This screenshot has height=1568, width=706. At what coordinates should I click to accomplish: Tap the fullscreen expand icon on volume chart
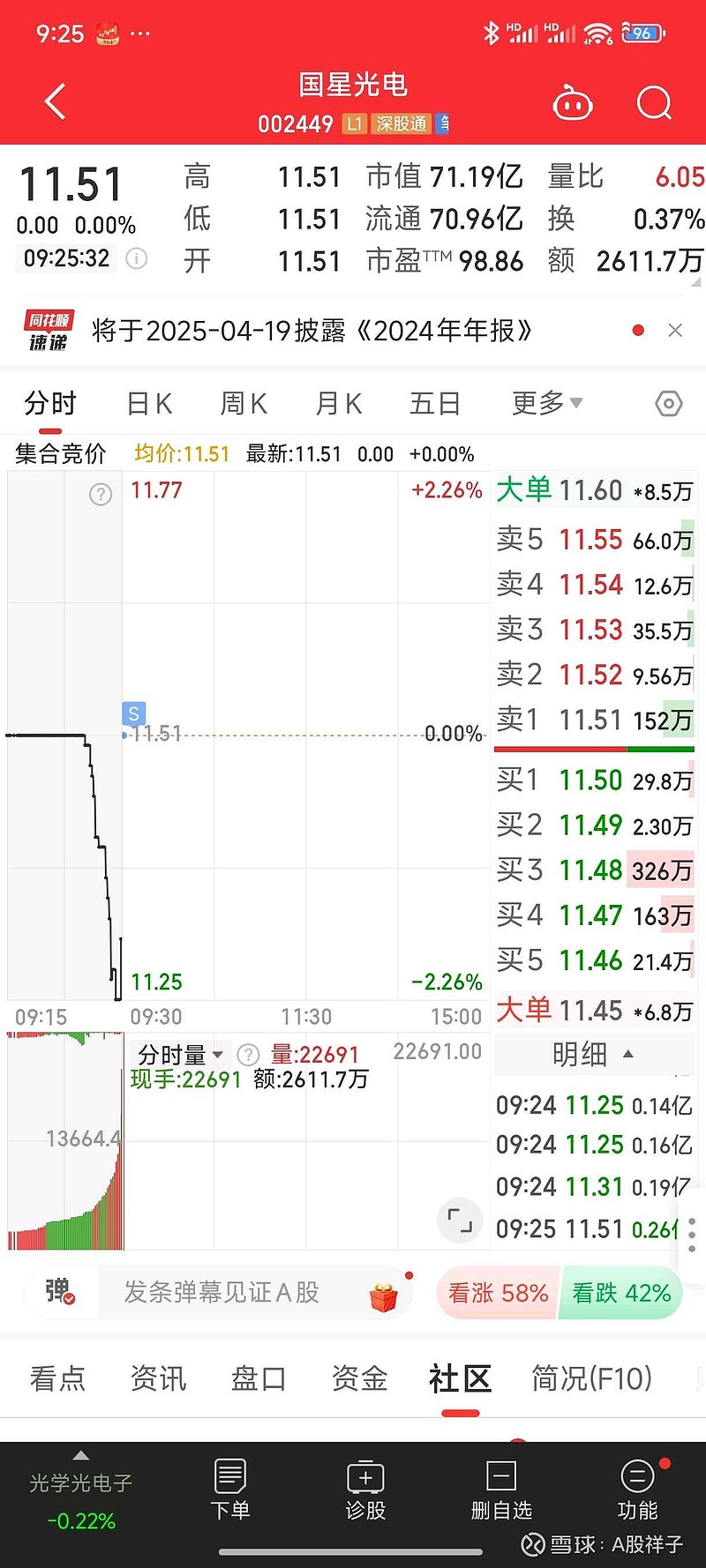(x=459, y=1221)
